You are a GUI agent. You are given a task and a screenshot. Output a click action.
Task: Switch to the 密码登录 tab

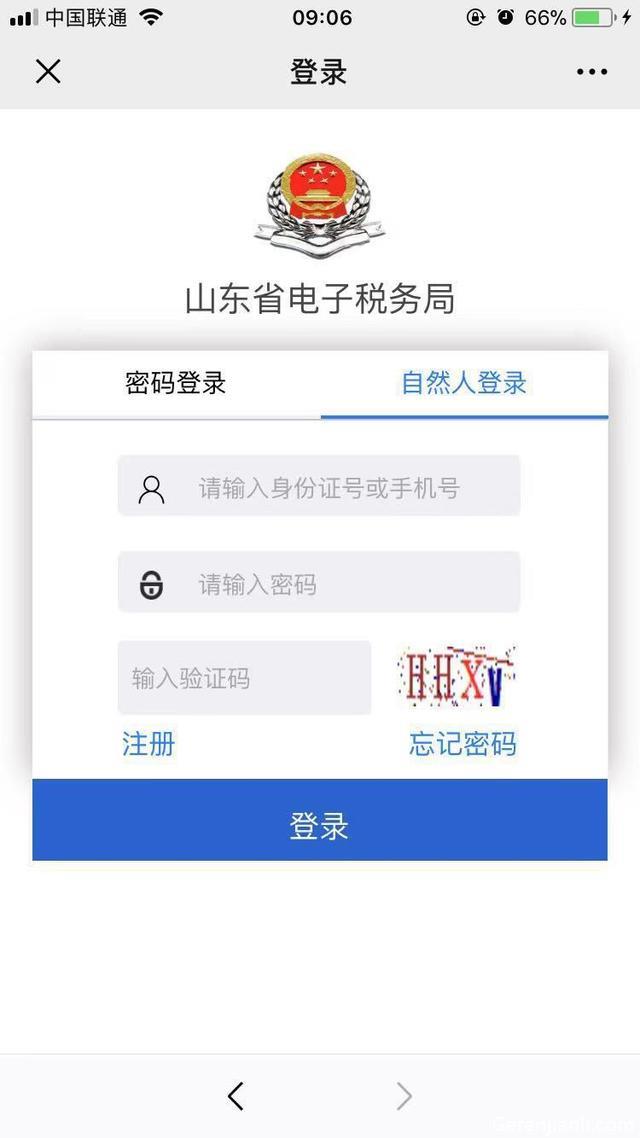(176, 383)
